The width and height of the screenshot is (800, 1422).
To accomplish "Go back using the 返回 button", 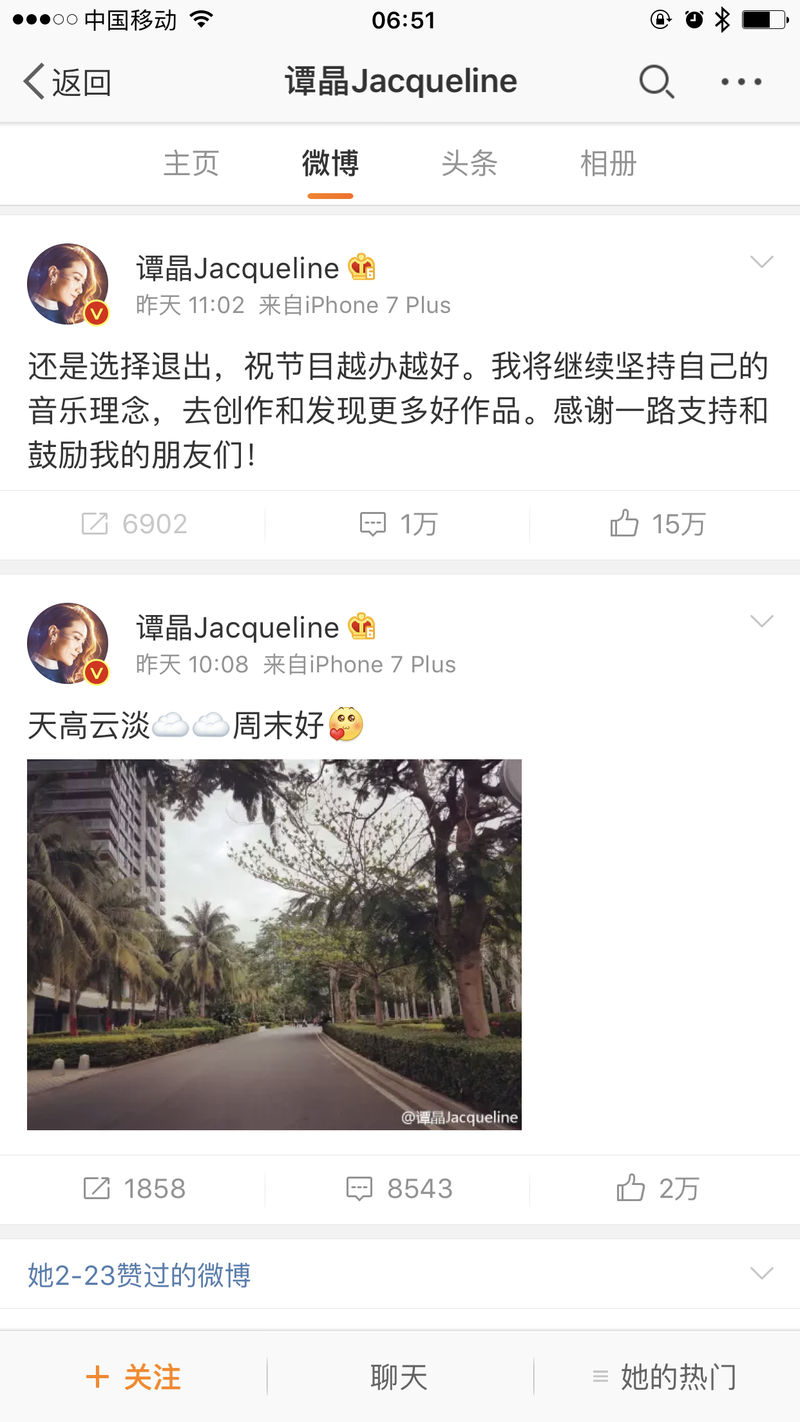I will 66,82.
